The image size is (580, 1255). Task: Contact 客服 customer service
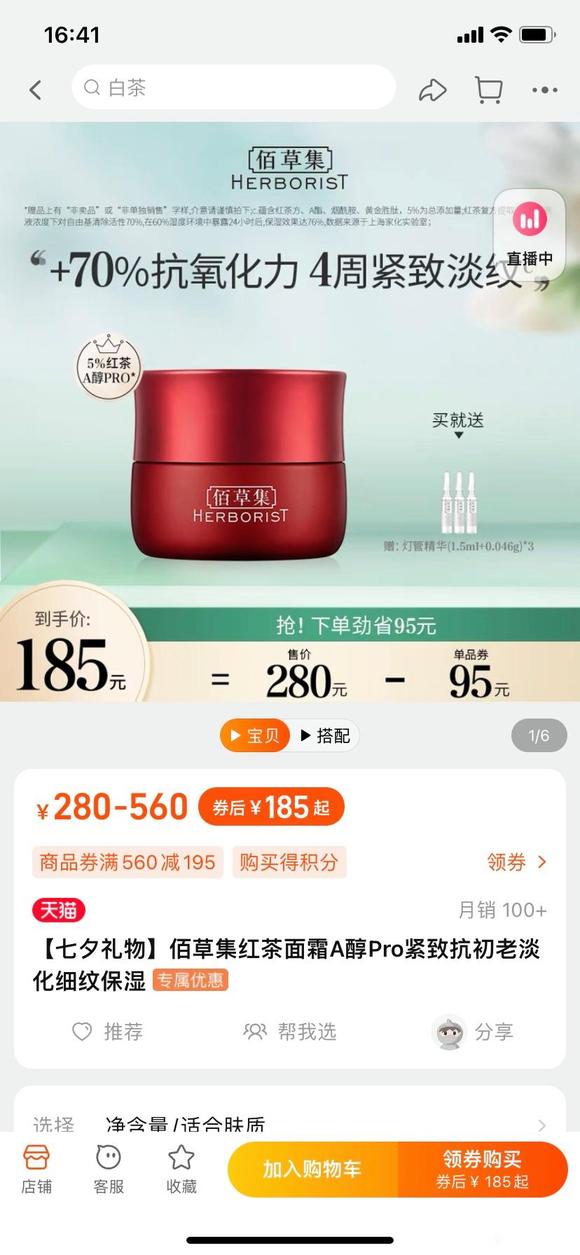(x=108, y=1169)
